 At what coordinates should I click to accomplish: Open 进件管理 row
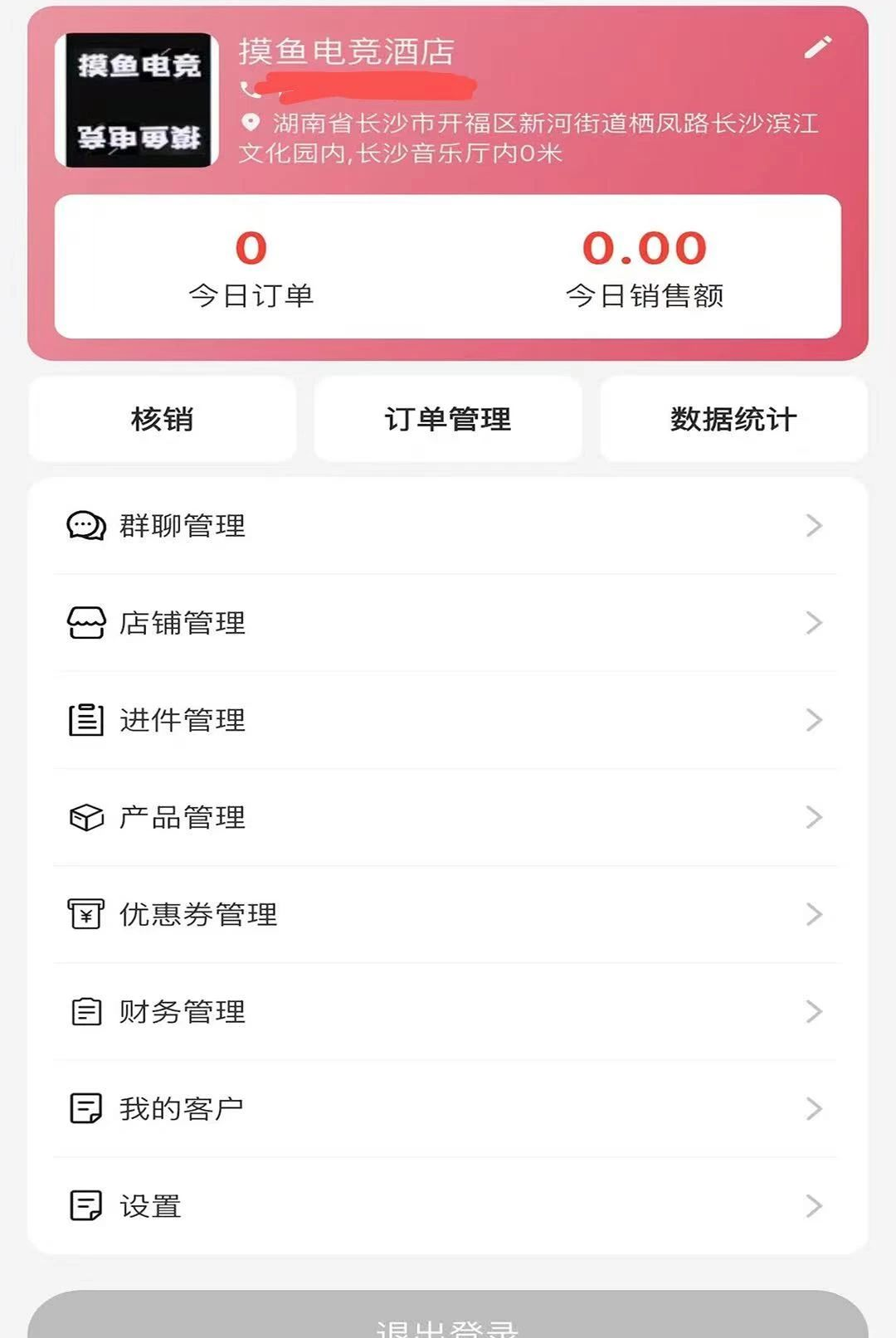click(448, 720)
